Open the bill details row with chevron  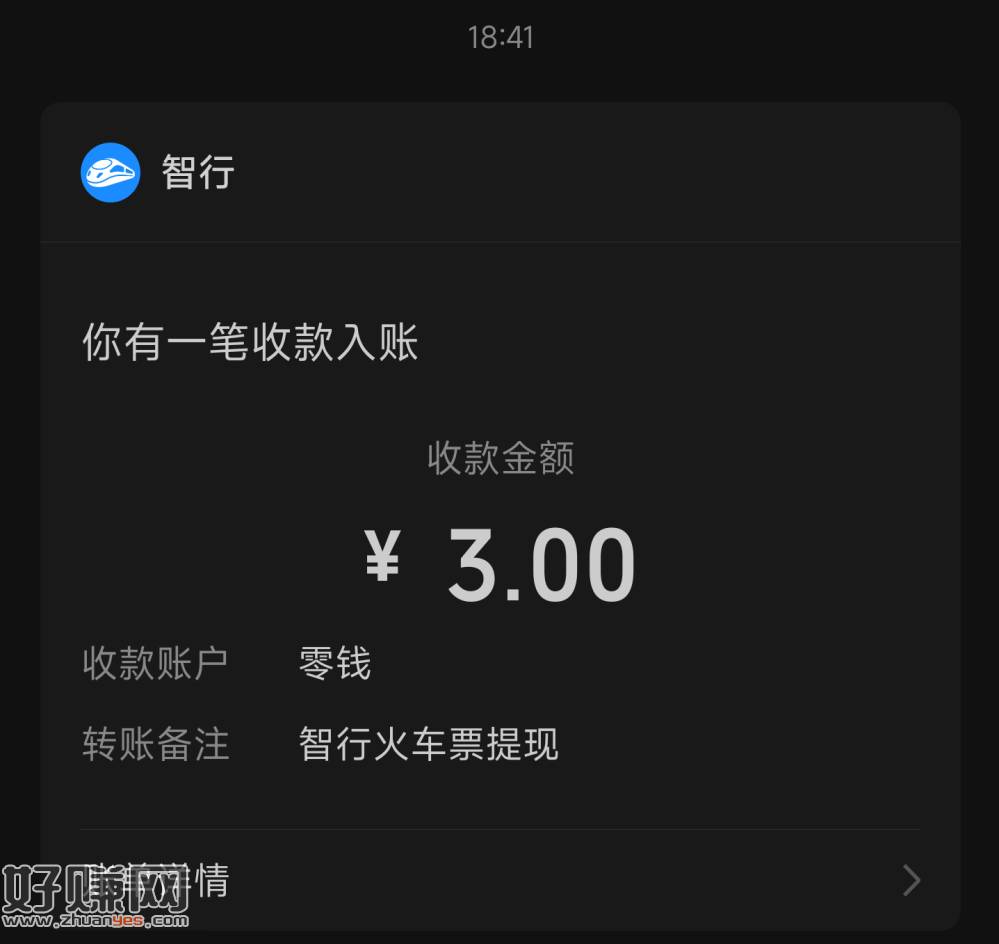pos(500,880)
